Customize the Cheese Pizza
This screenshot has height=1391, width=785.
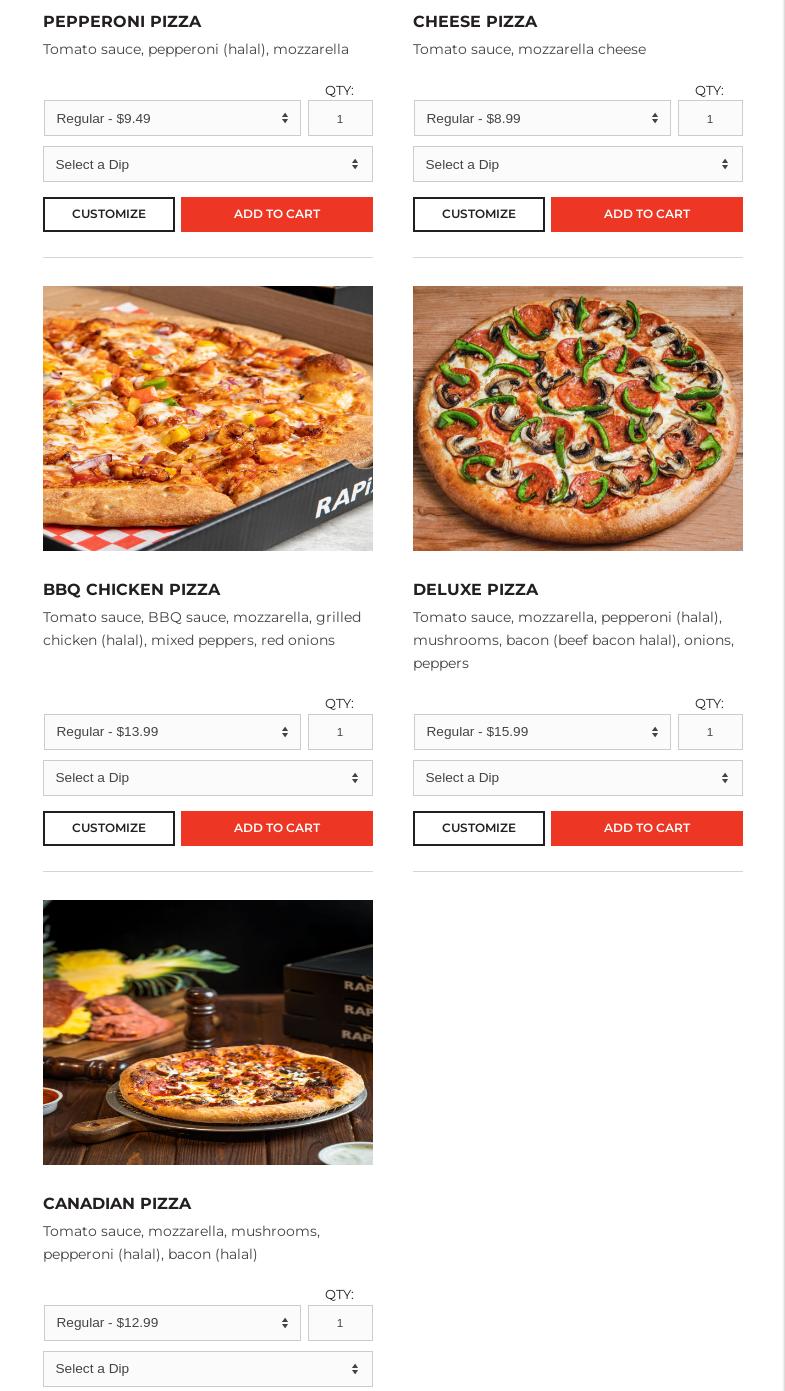(x=479, y=214)
